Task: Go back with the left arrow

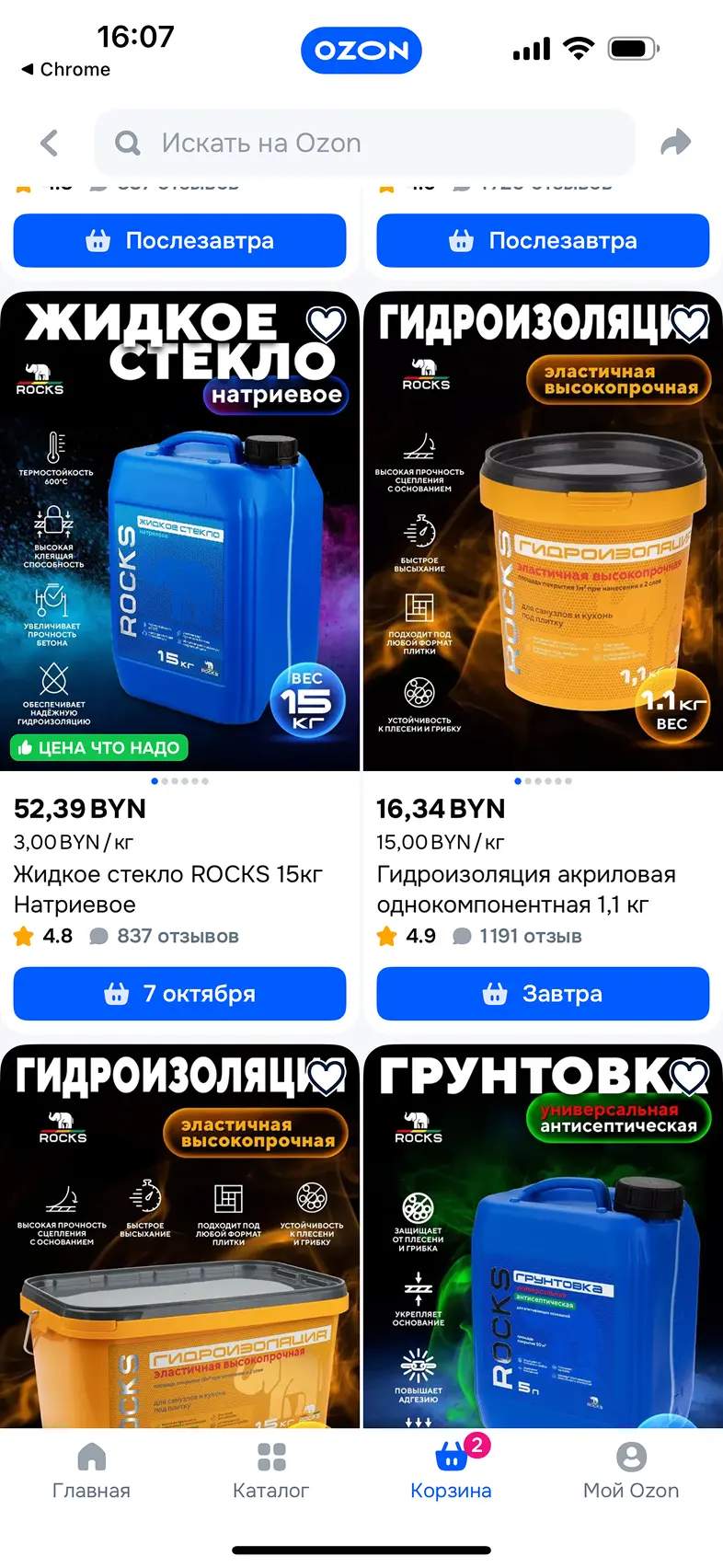Action: click(50, 143)
